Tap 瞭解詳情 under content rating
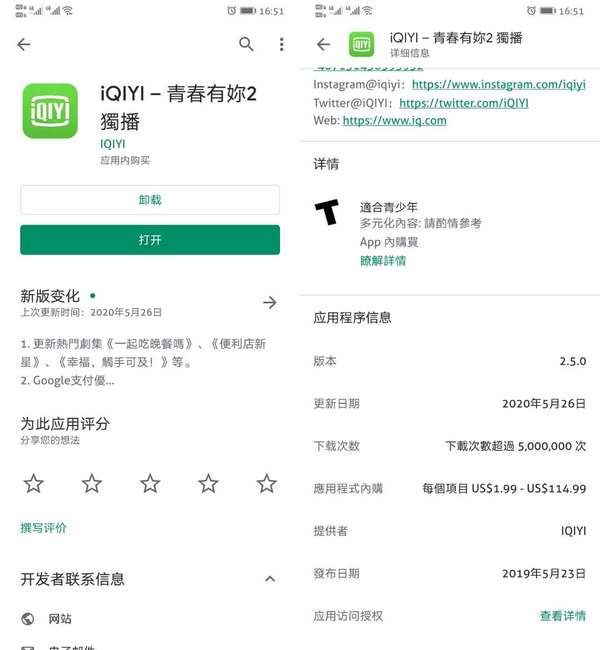The height and width of the screenshot is (650, 600). pos(383,261)
